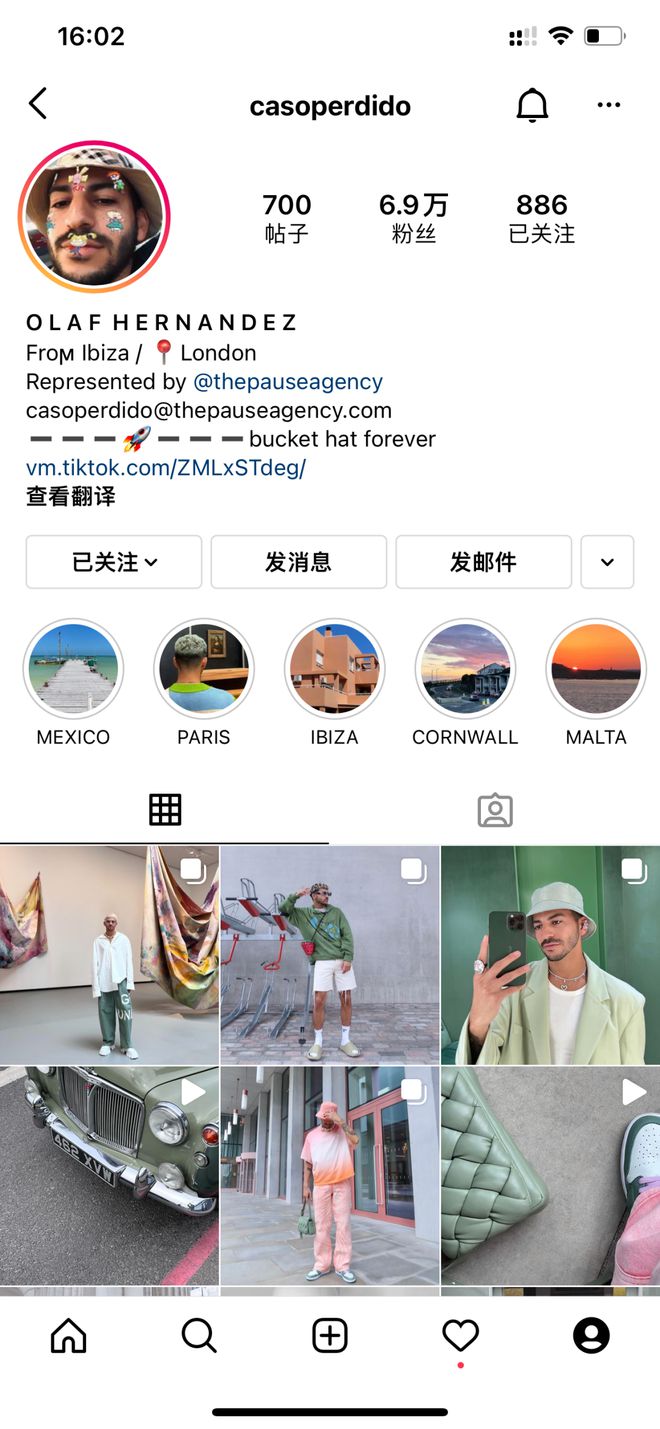This screenshot has width=660, height=1429.
Task: Open the vm.tiktok.com link in bio
Action: point(166,467)
